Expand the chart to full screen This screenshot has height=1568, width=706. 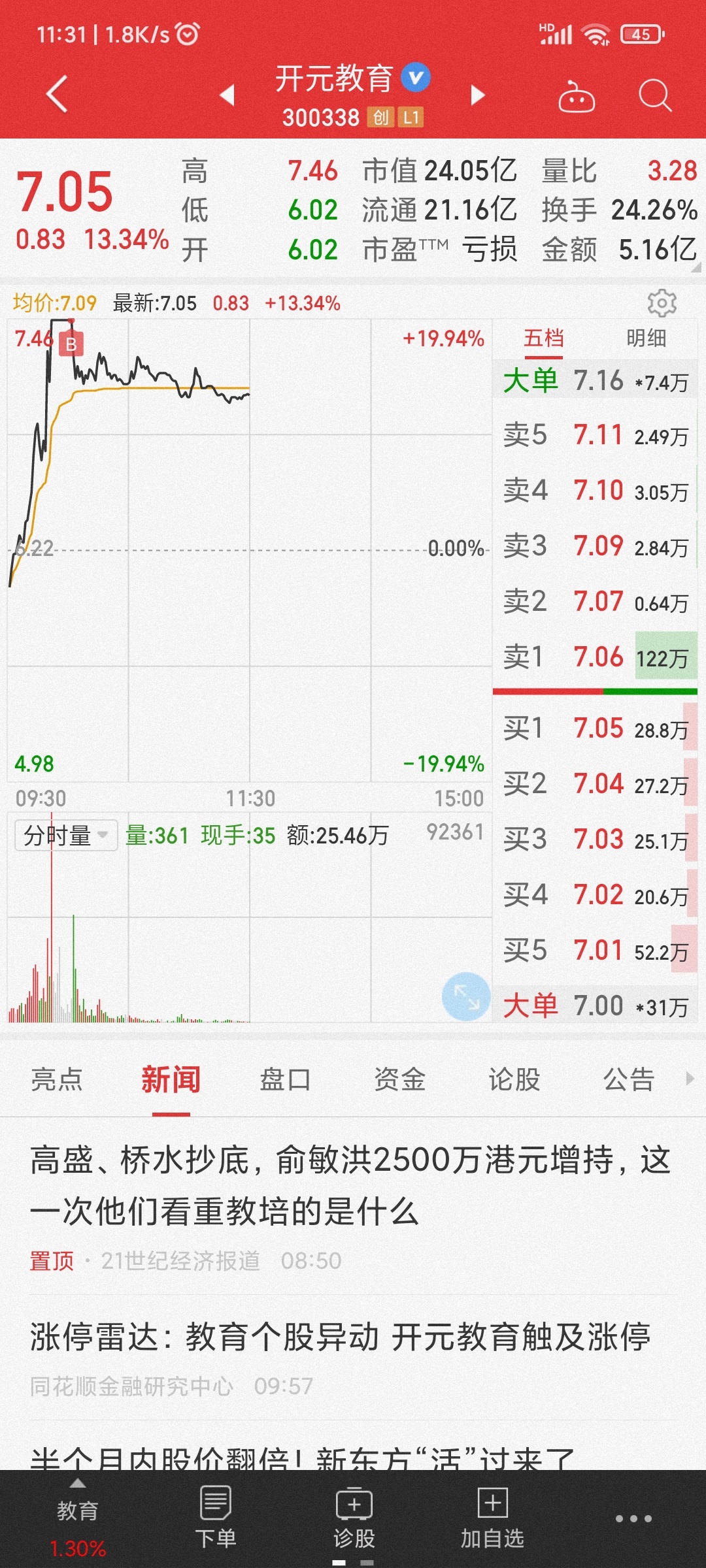click(466, 996)
